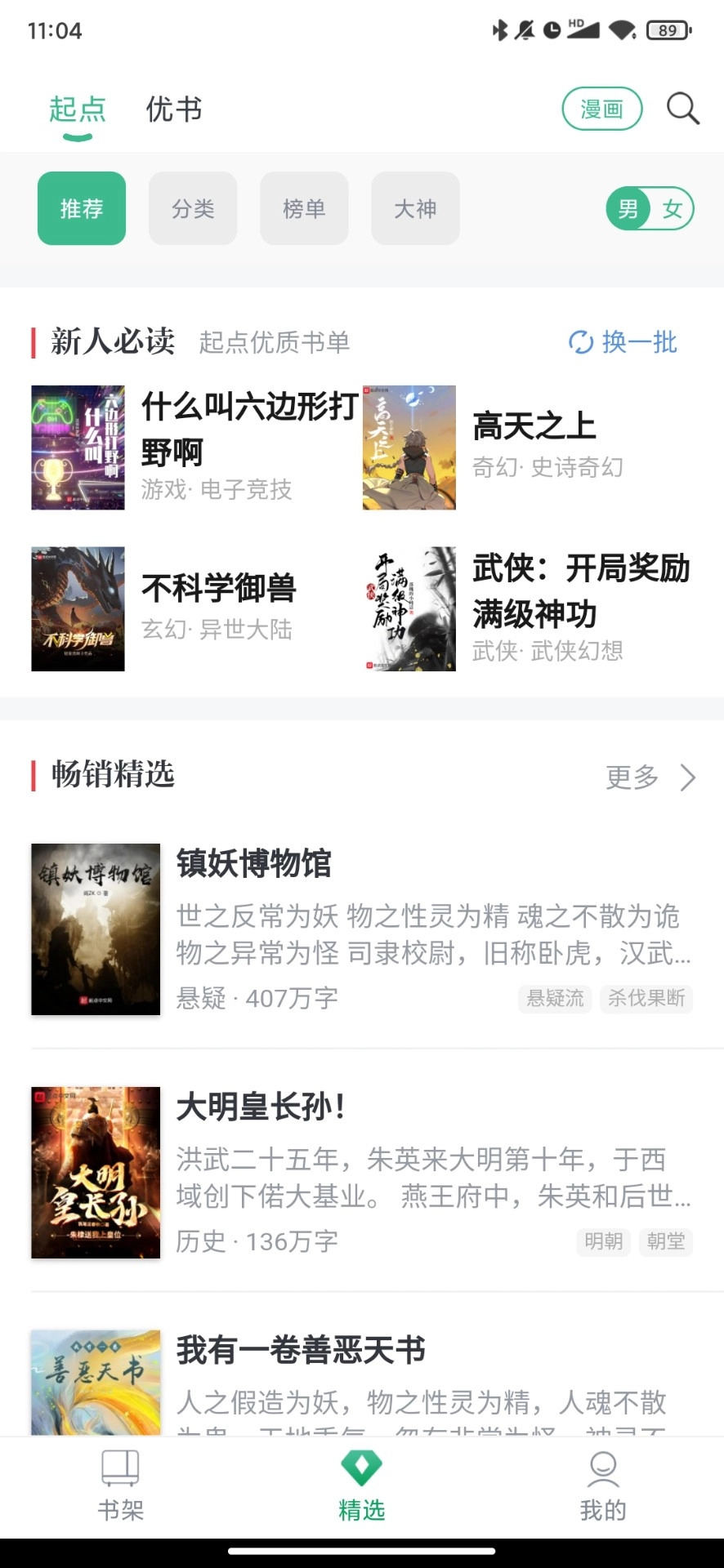Select the 起点 tab
724x1568 pixels.
coord(77,107)
